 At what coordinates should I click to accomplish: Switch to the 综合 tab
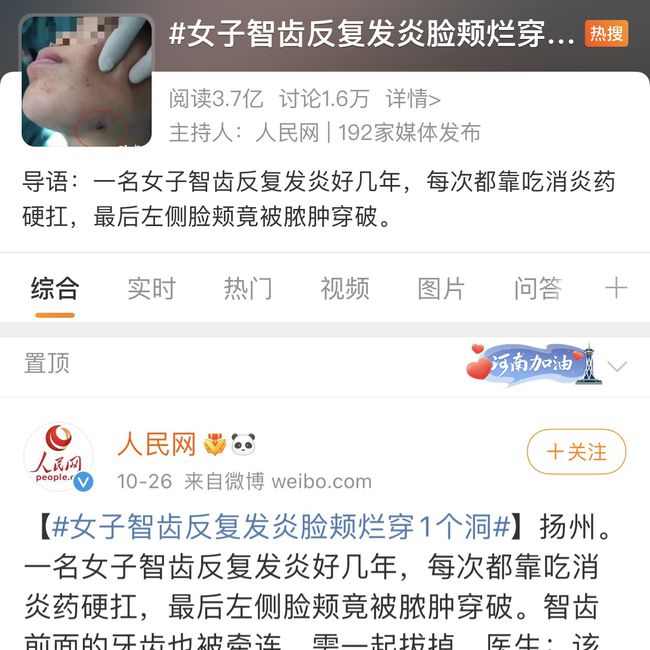coord(54,289)
